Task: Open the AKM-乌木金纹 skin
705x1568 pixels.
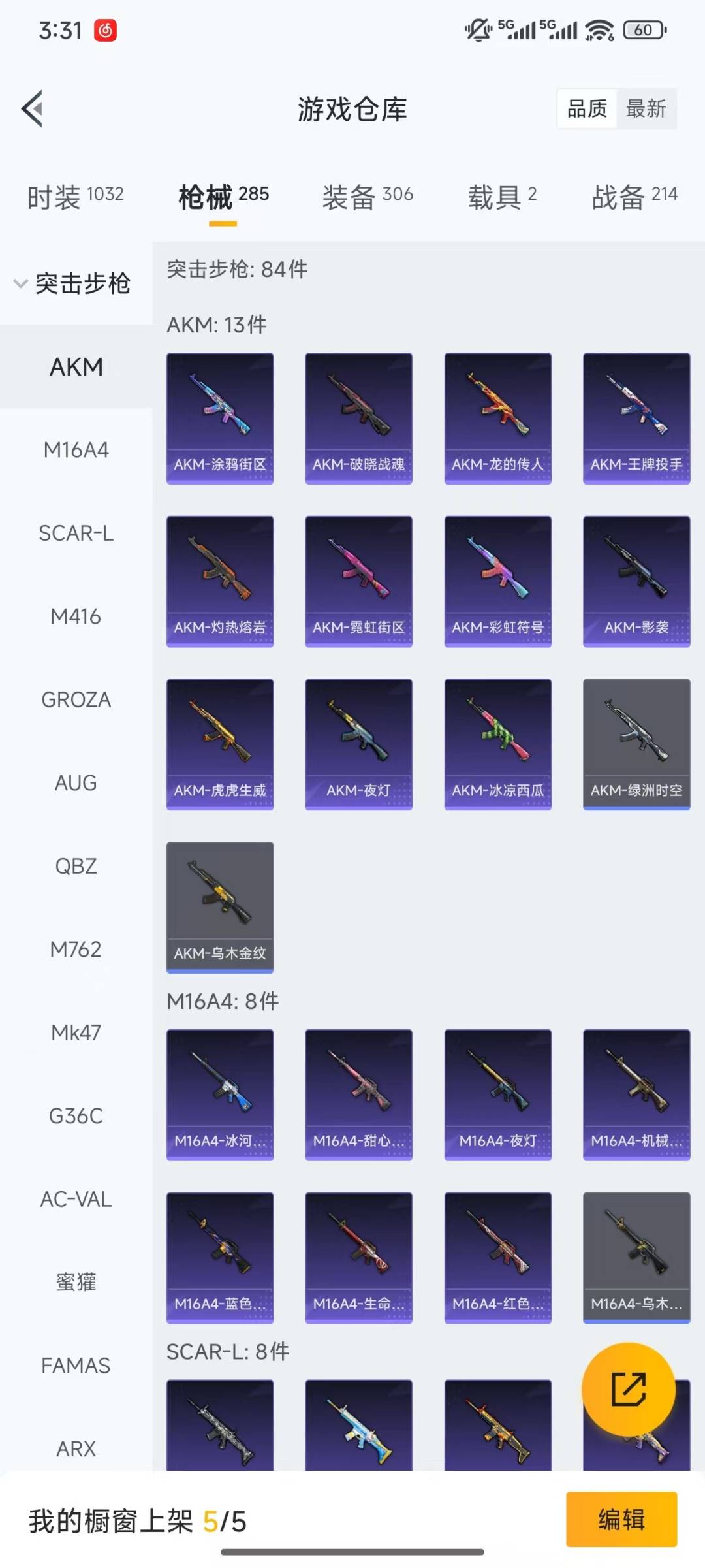Action: [220, 906]
